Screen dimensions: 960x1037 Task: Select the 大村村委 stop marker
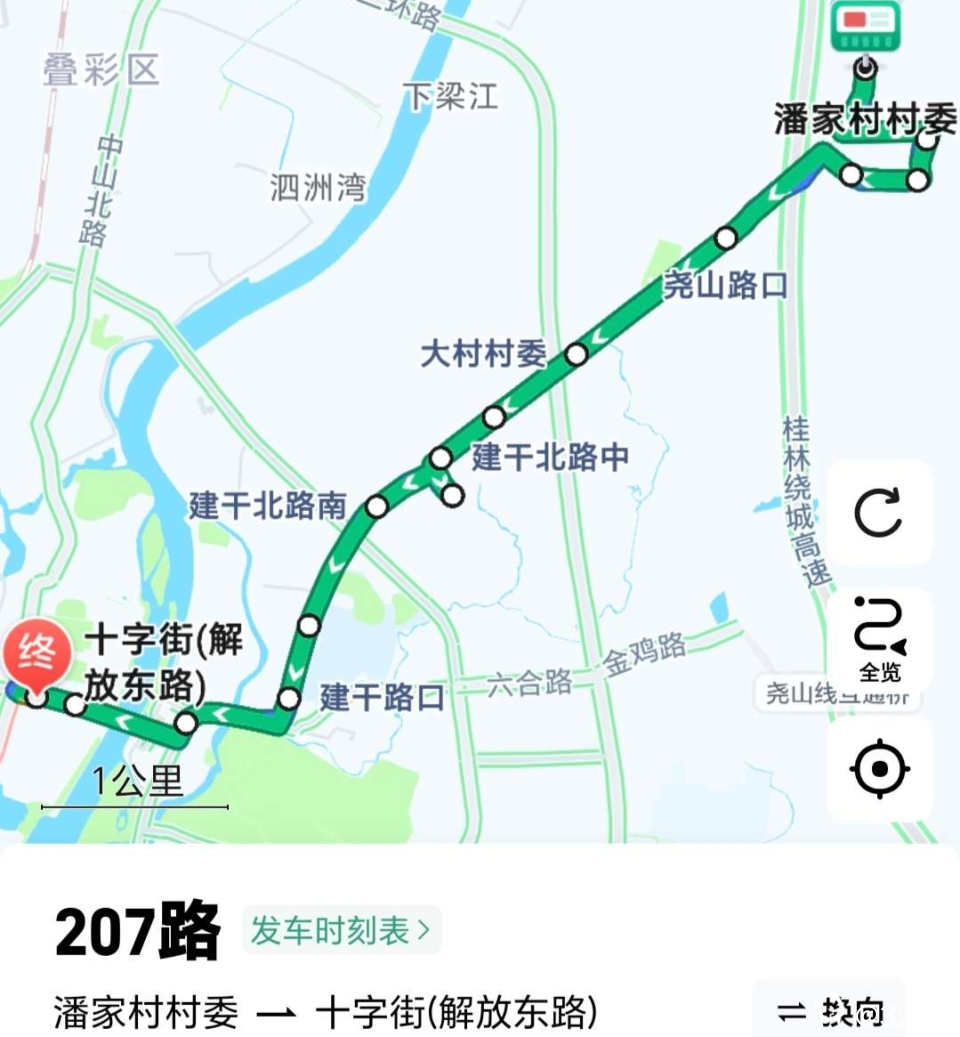[x=576, y=354]
